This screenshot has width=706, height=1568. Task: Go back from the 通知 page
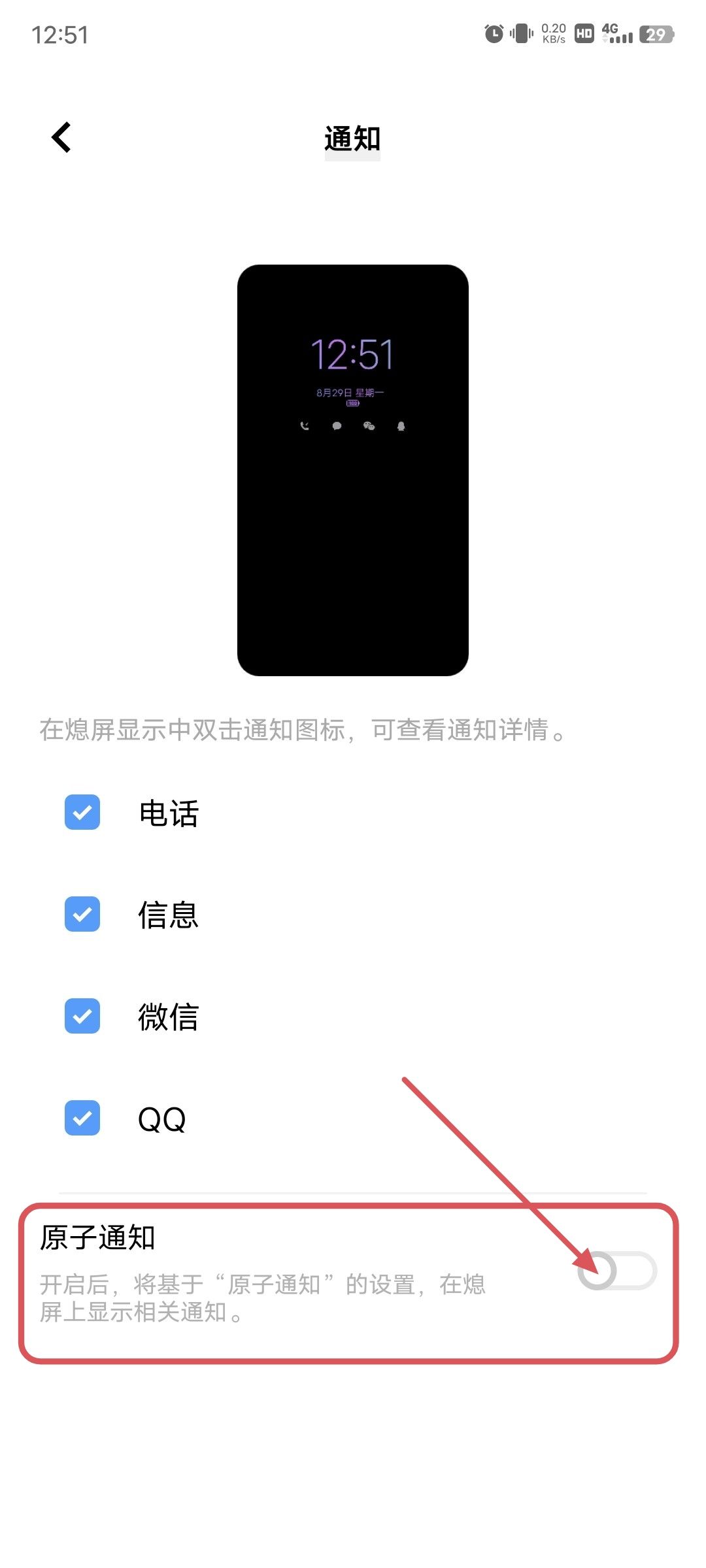point(61,138)
